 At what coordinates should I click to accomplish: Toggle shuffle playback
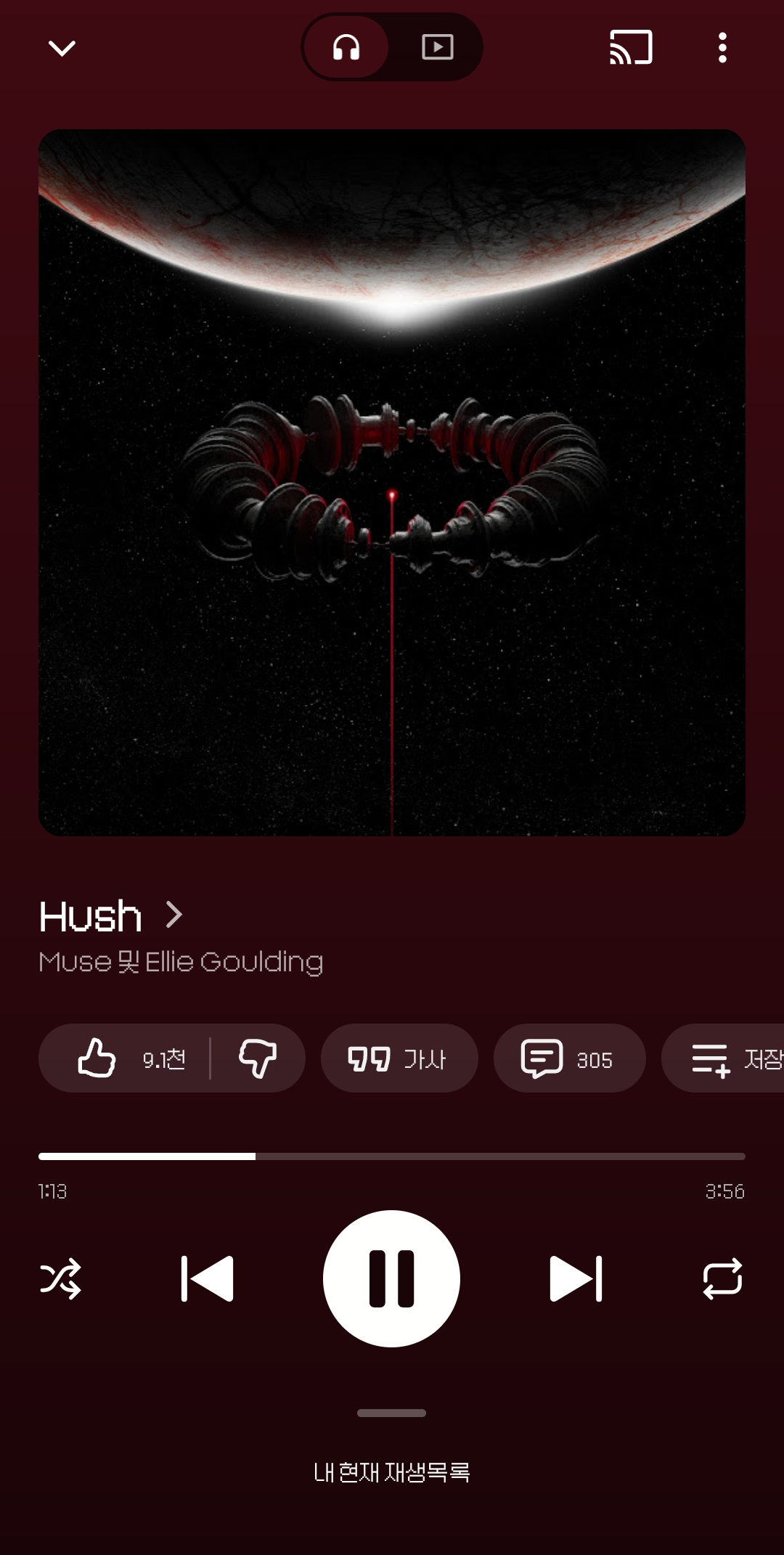(x=60, y=1278)
